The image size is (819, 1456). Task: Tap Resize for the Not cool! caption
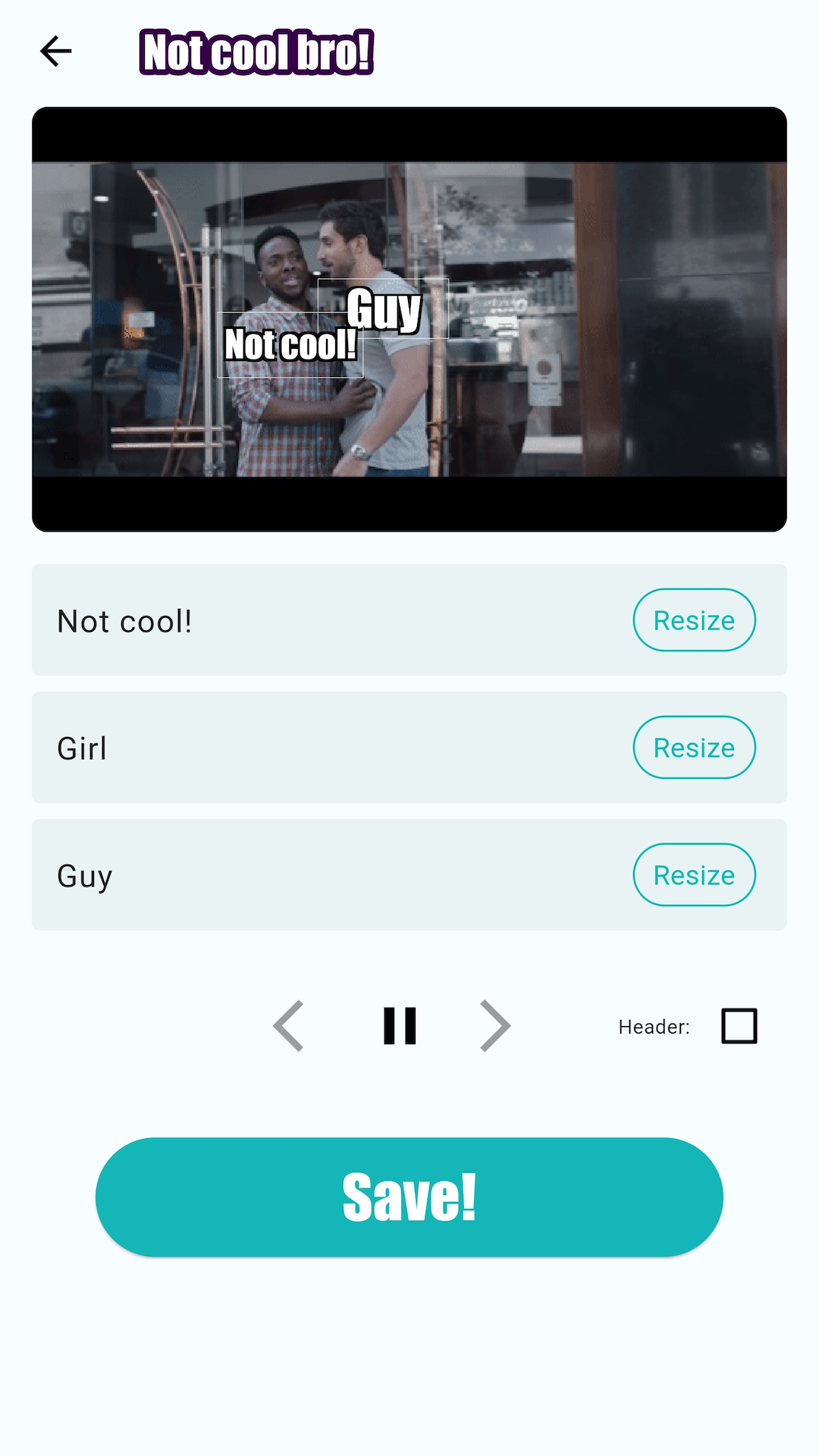tap(694, 620)
